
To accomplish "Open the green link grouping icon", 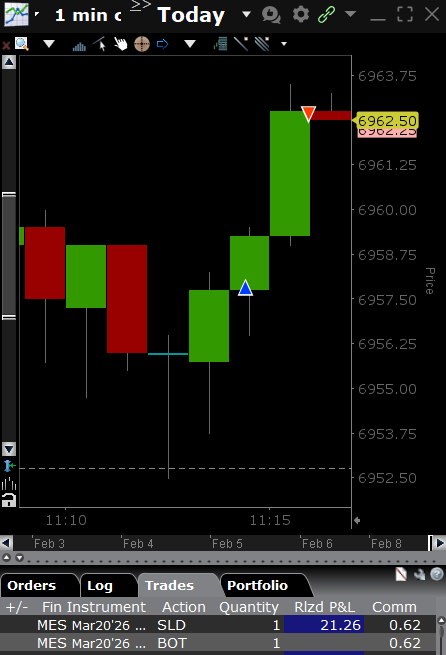I will (327, 15).
